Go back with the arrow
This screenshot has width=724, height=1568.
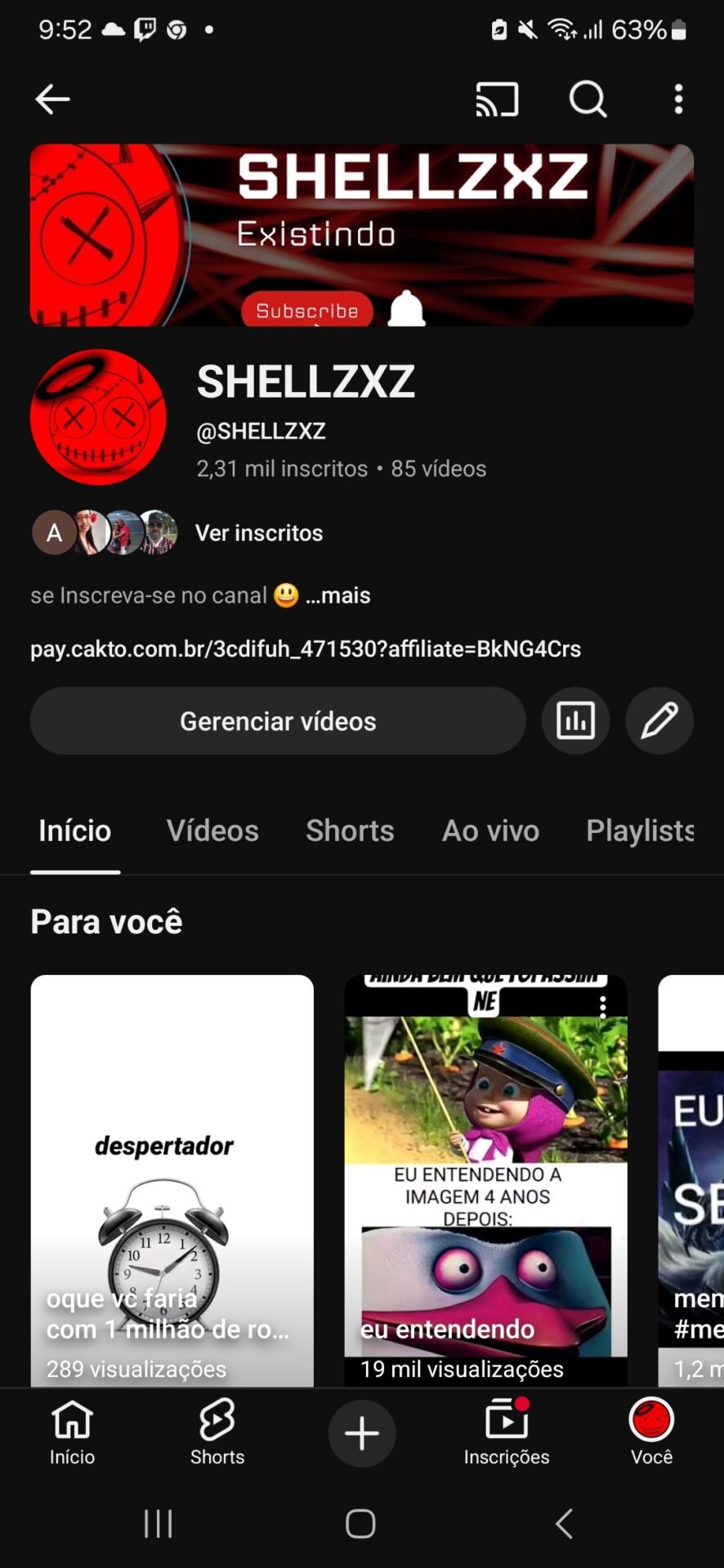[x=52, y=99]
